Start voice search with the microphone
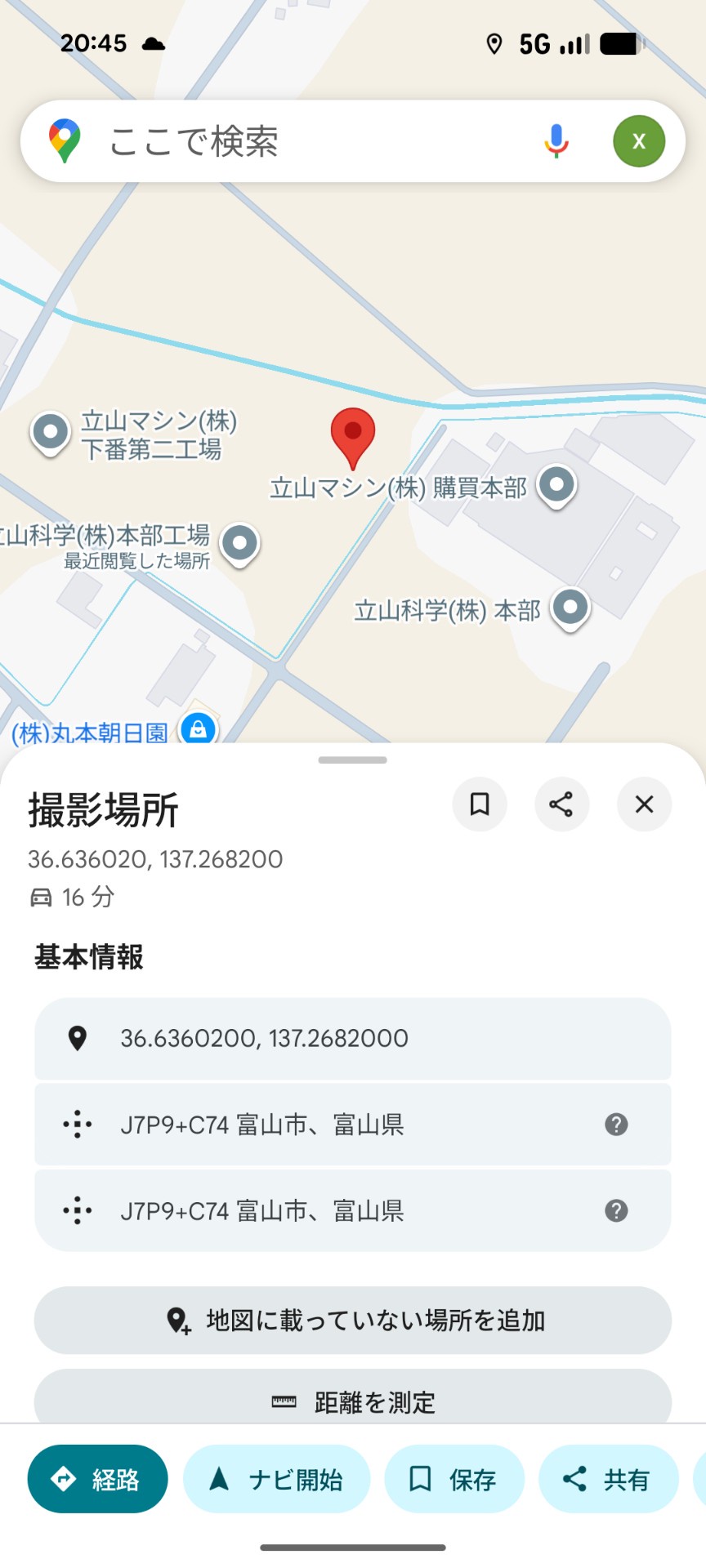706x1568 pixels. (556, 141)
